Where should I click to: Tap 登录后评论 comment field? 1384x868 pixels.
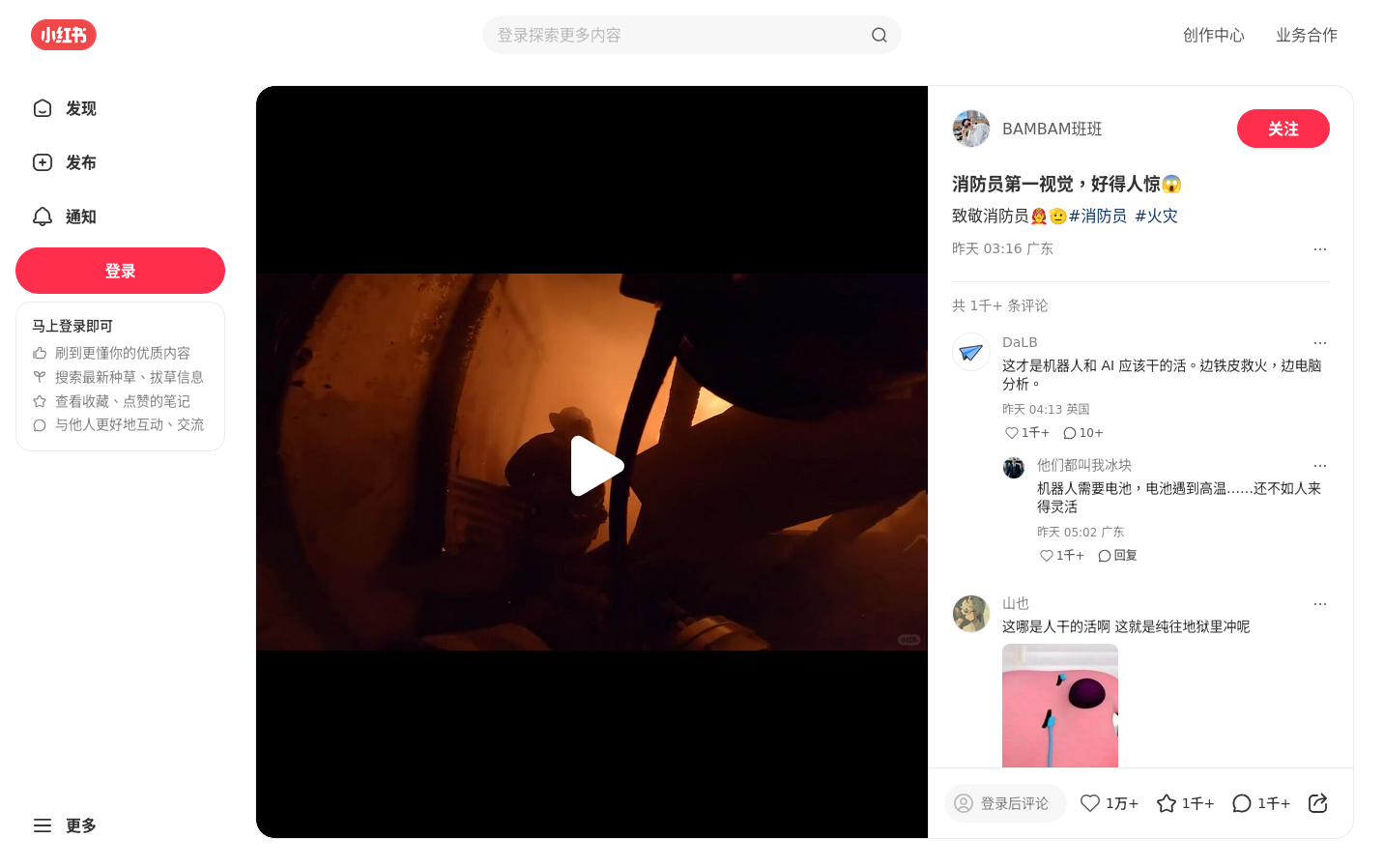click(x=1005, y=803)
